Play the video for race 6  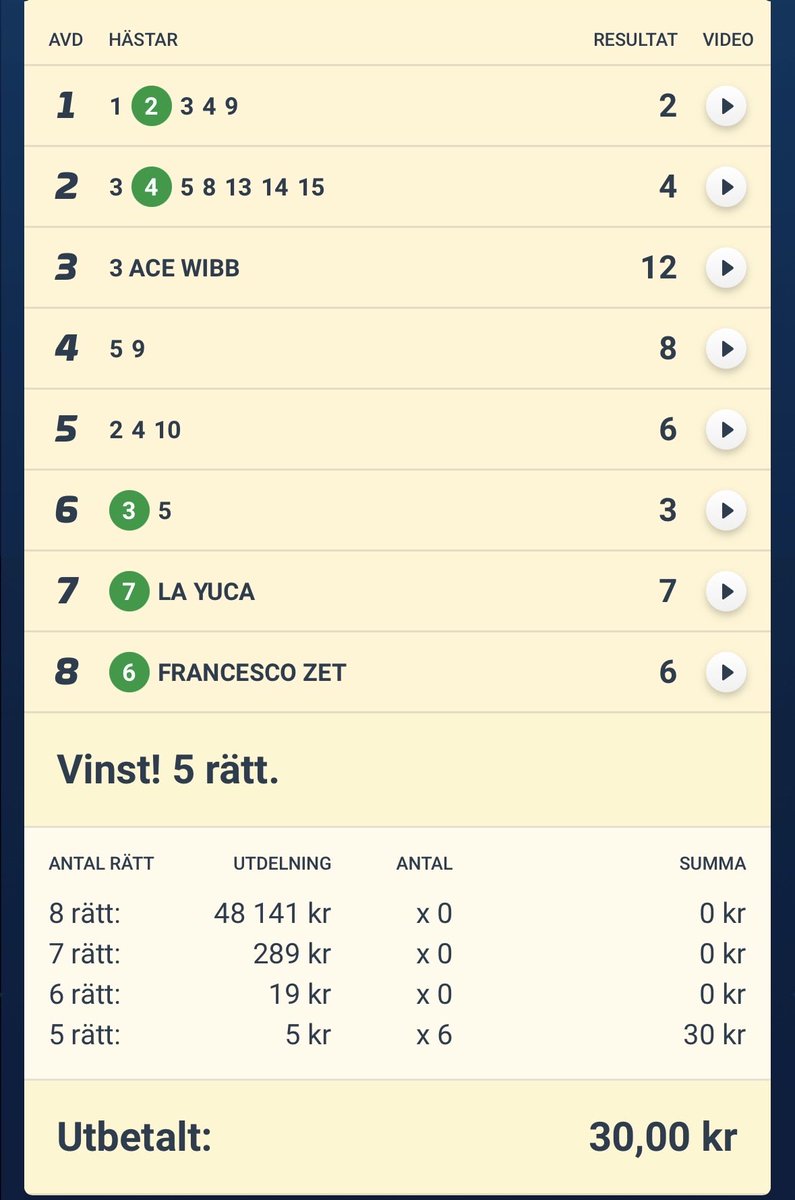(x=726, y=511)
